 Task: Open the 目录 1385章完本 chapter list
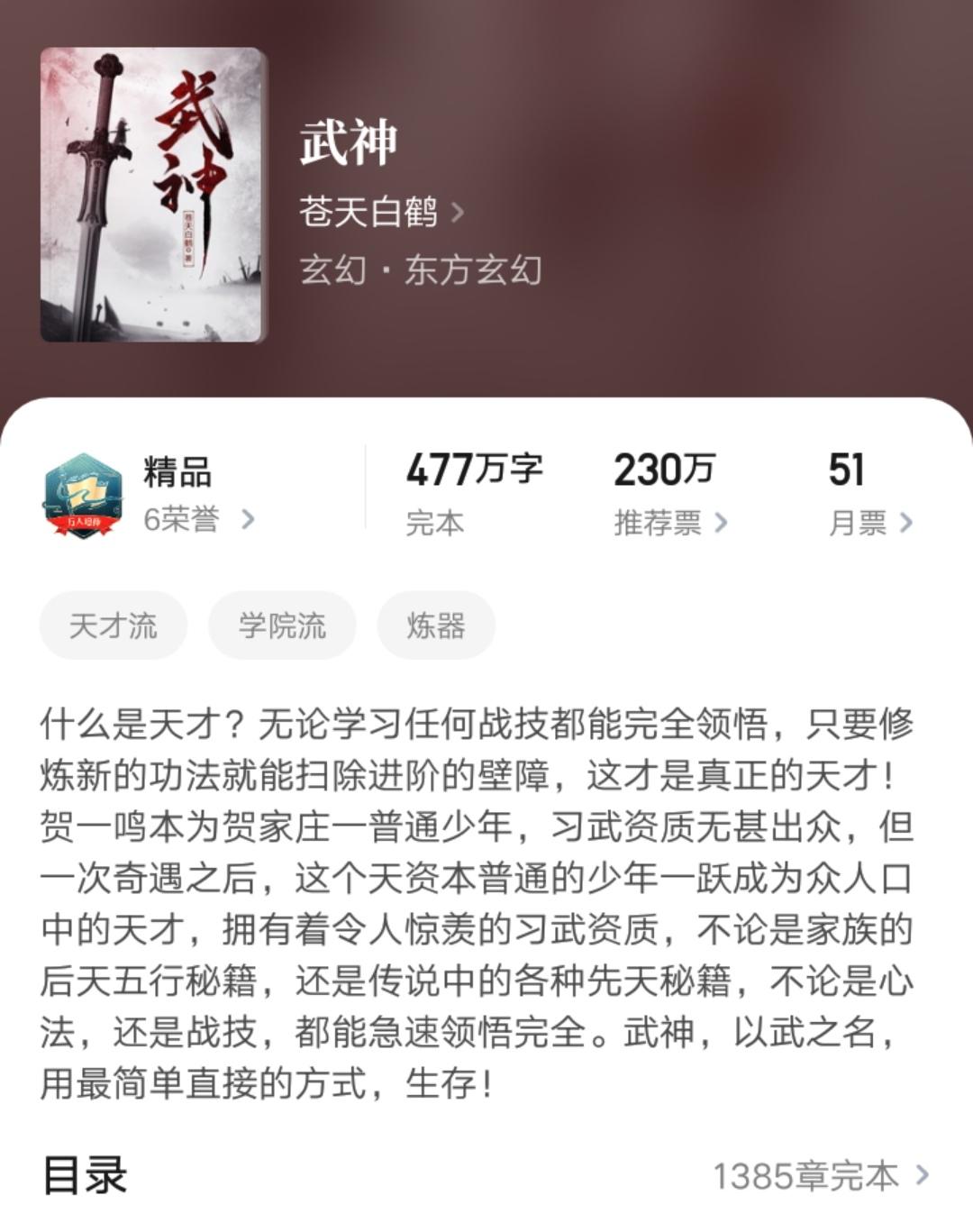[820, 1175]
